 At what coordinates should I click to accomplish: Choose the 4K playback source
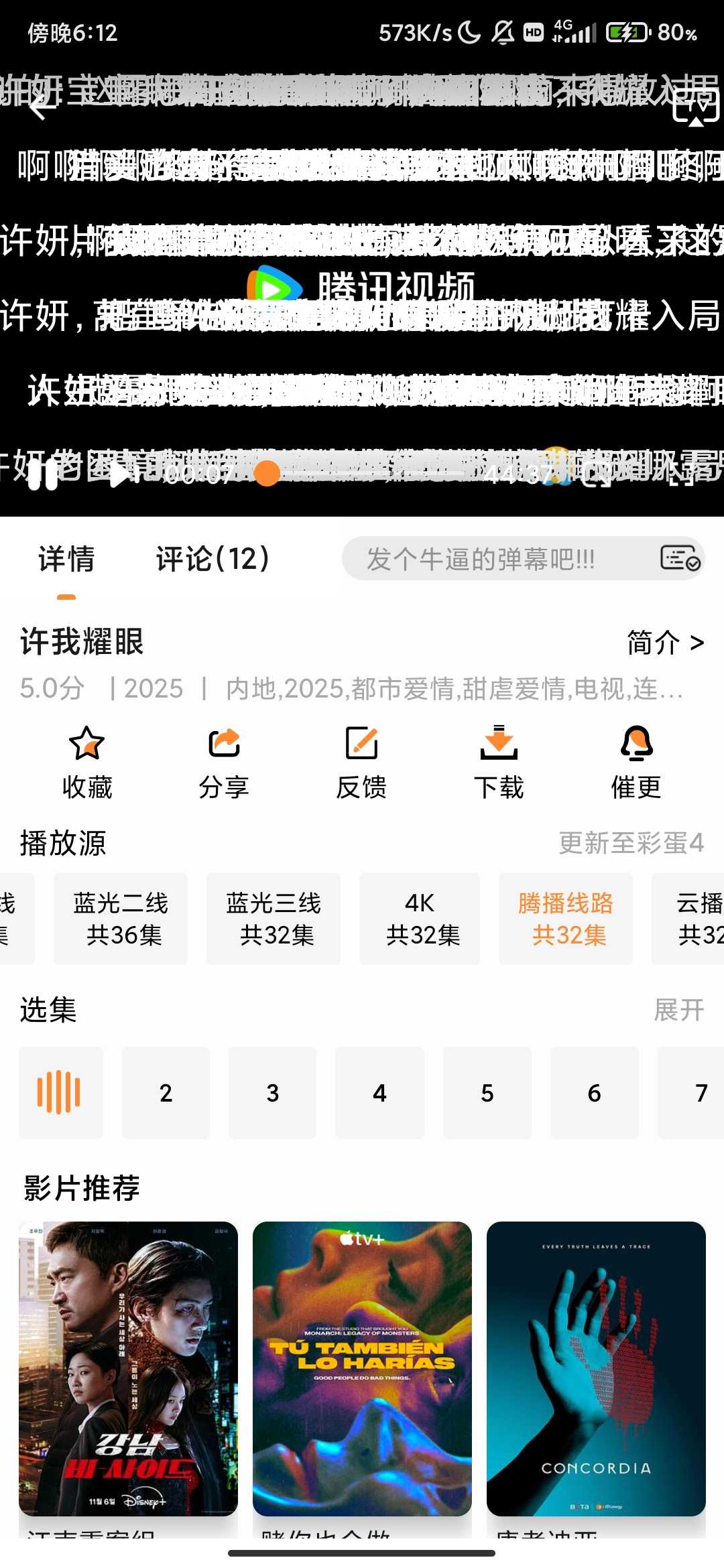pyautogui.click(x=420, y=918)
